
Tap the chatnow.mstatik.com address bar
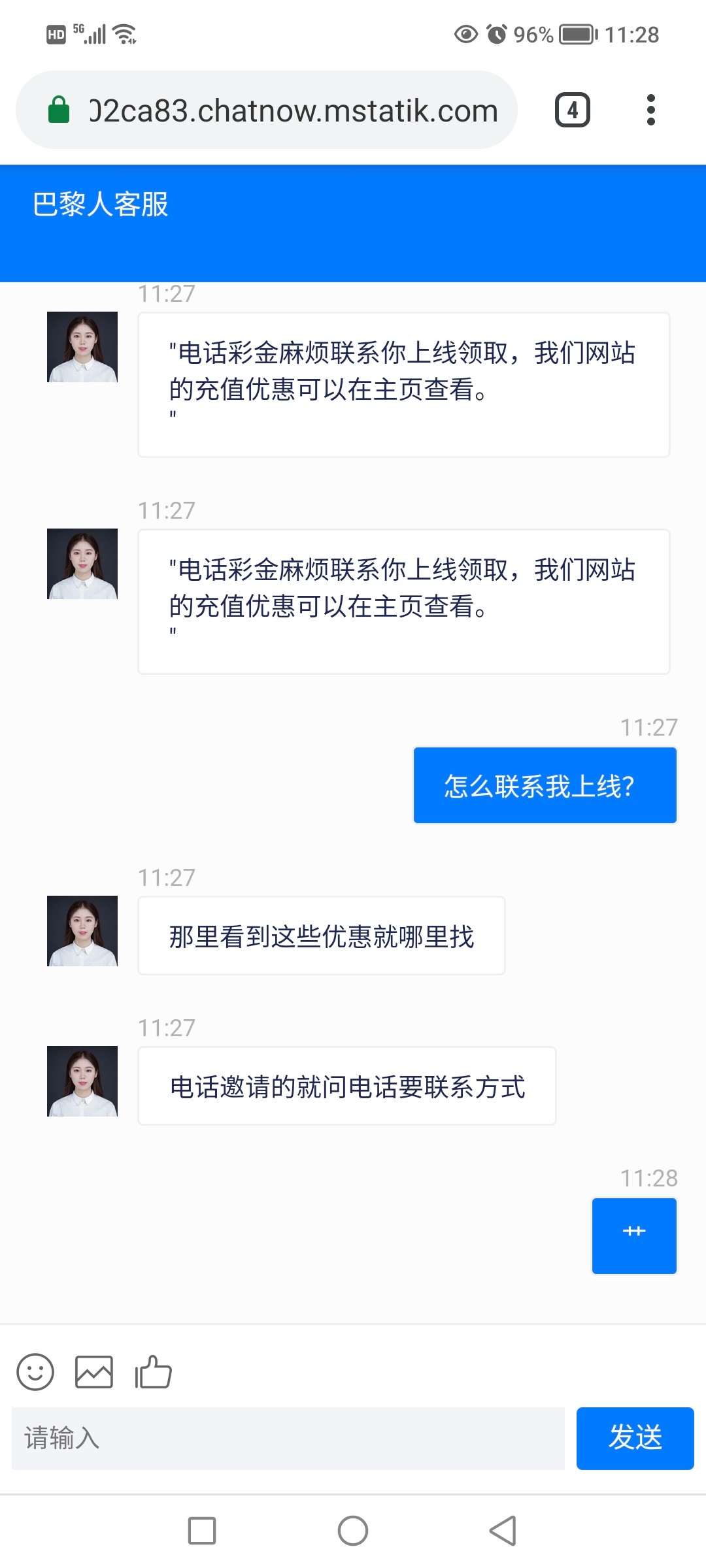tap(294, 110)
